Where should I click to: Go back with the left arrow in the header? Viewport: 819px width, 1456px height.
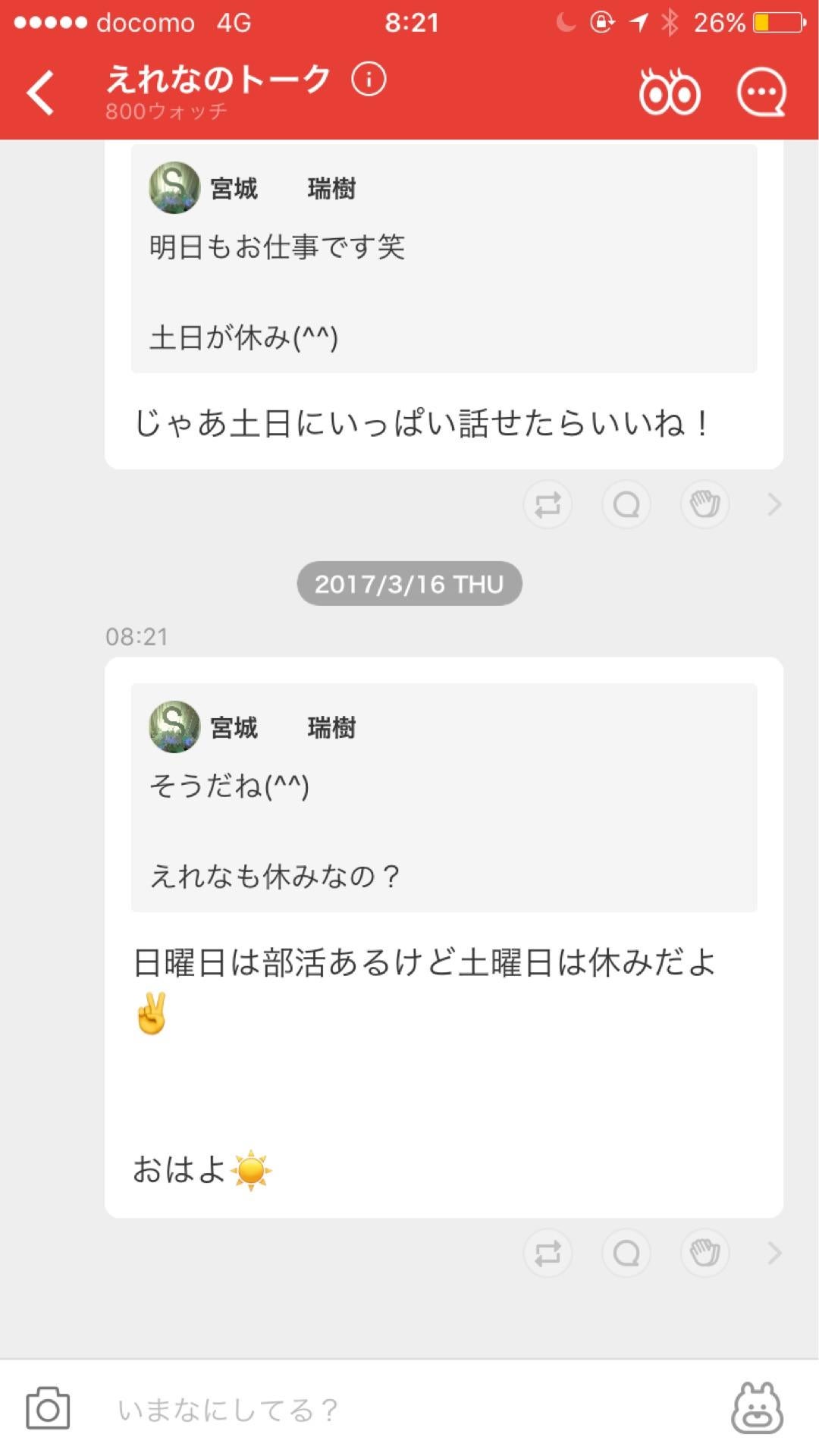point(39,93)
